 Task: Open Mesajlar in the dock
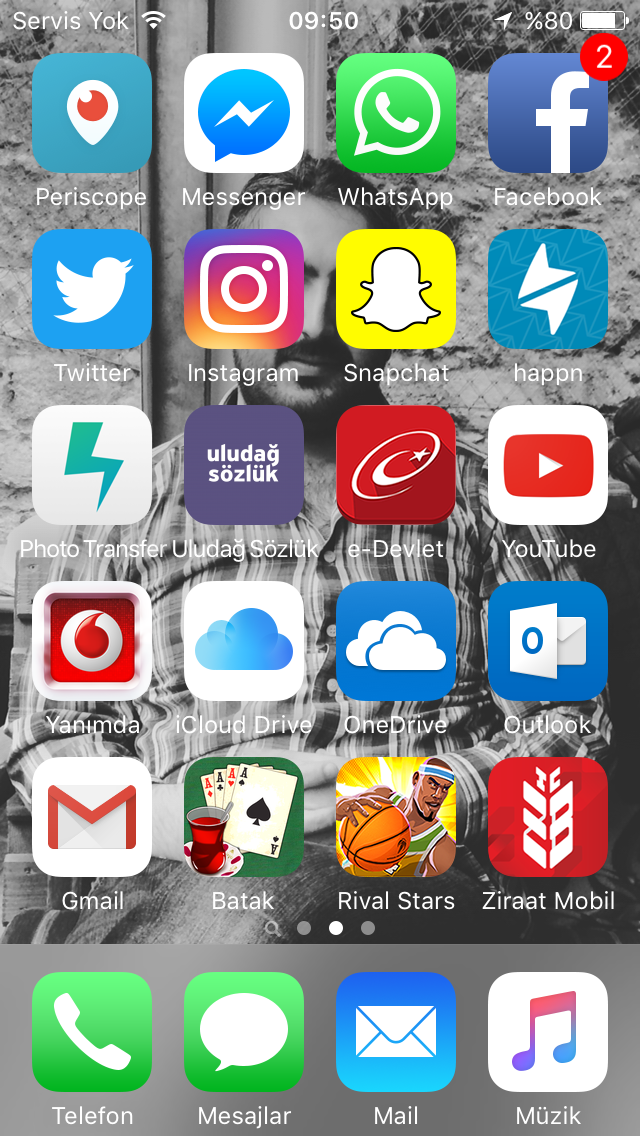coord(244,1032)
